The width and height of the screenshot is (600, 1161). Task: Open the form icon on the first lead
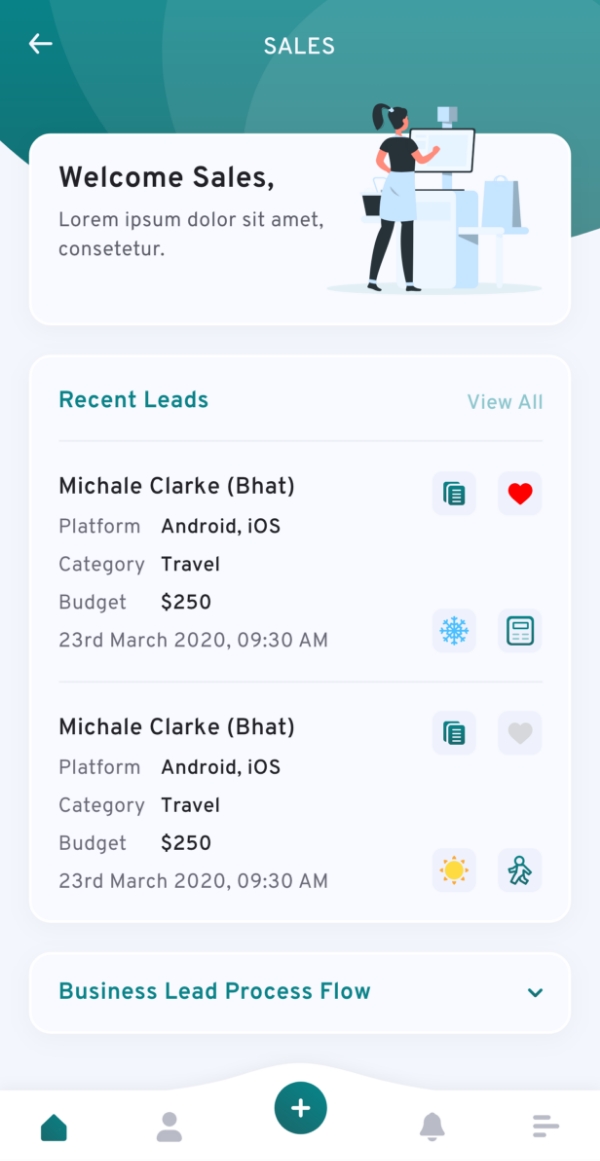point(520,631)
